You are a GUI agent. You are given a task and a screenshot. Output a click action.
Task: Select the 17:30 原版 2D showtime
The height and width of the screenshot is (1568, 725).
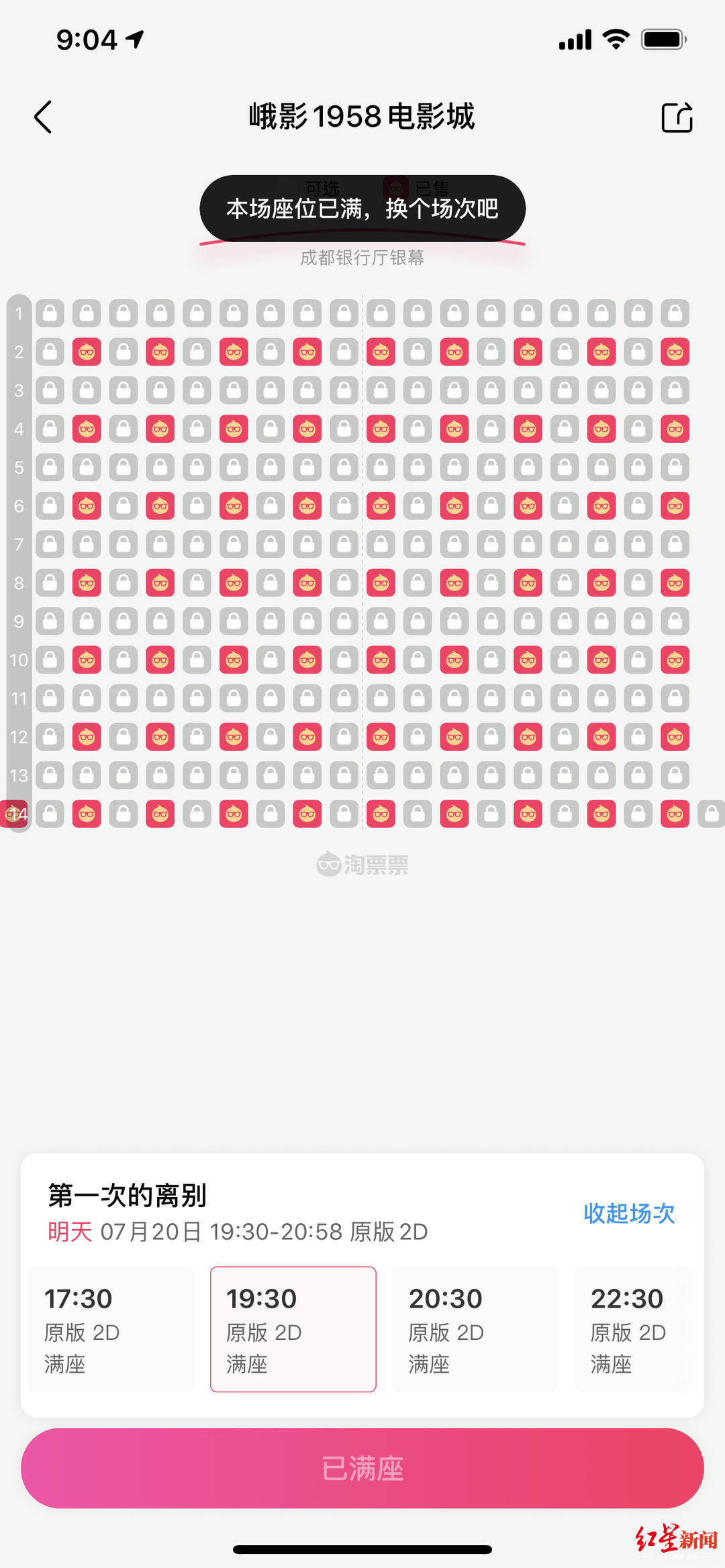pos(111,1329)
